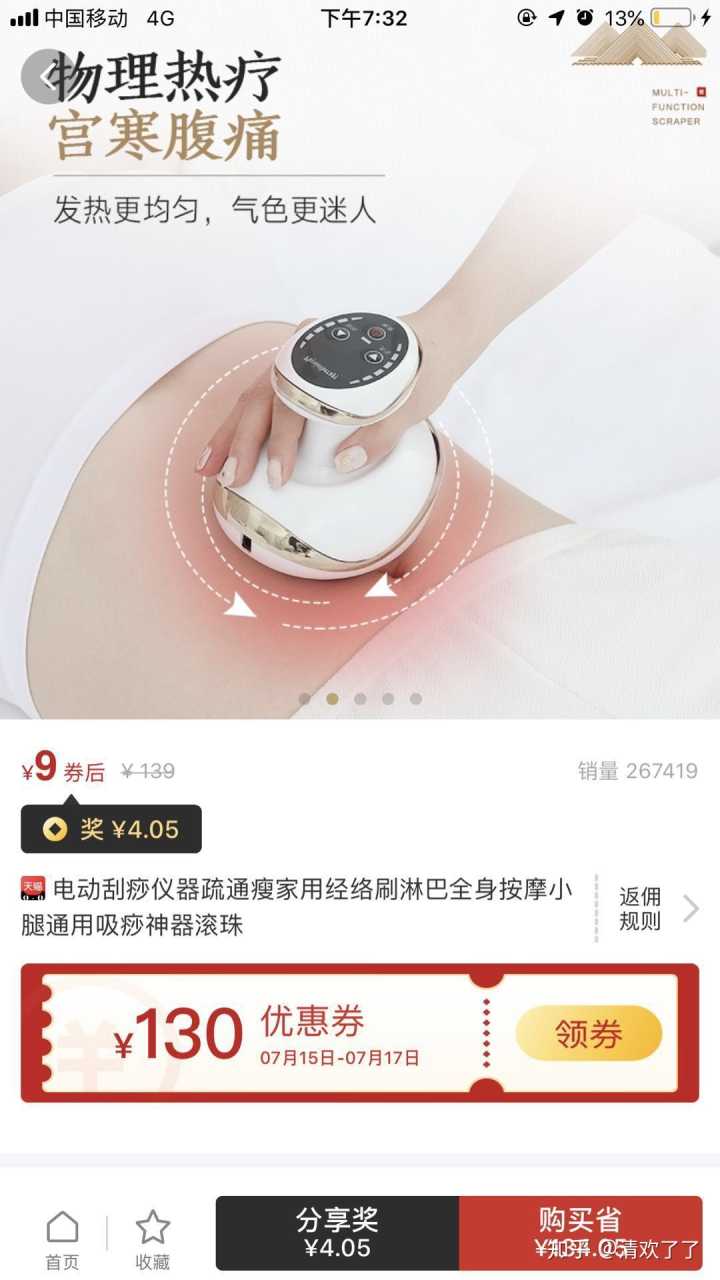Go to 首页 home
The width and height of the screenshot is (720, 1280).
pyautogui.click(x=62, y=1240)
